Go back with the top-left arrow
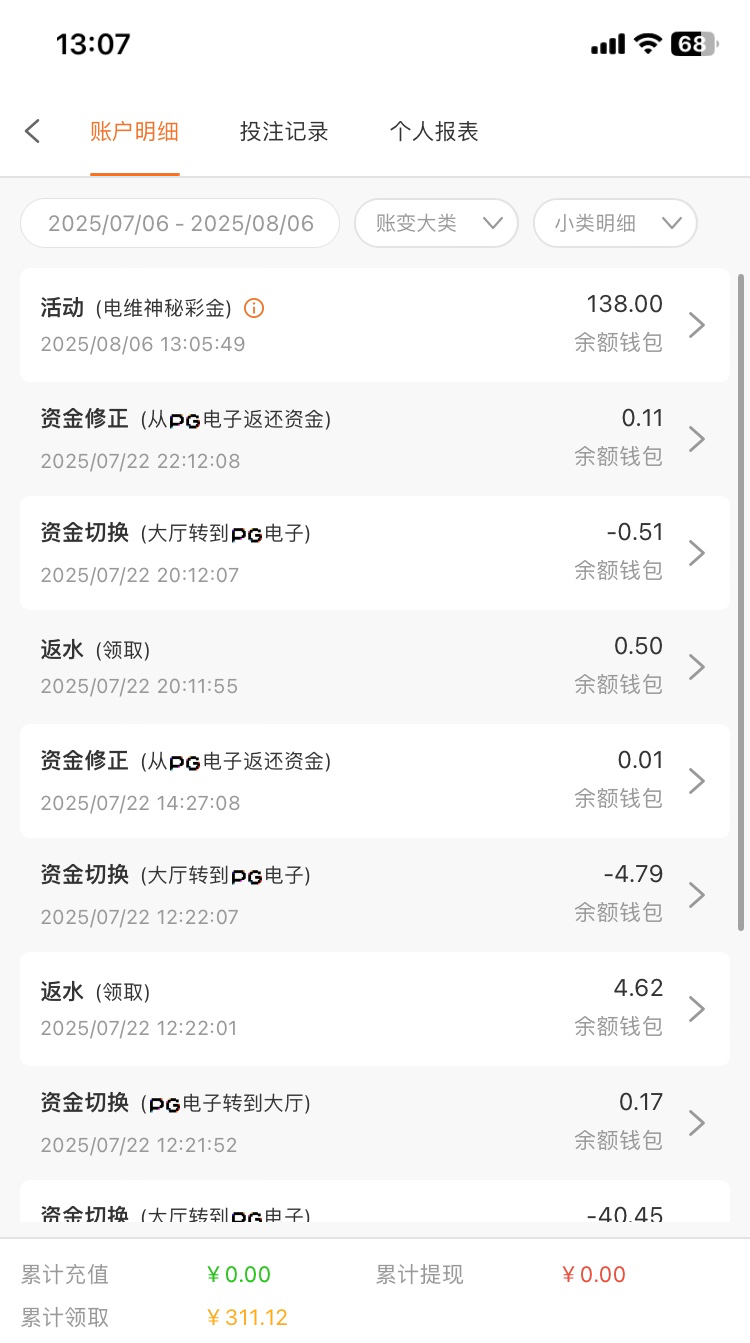 [x=32, y=131]
